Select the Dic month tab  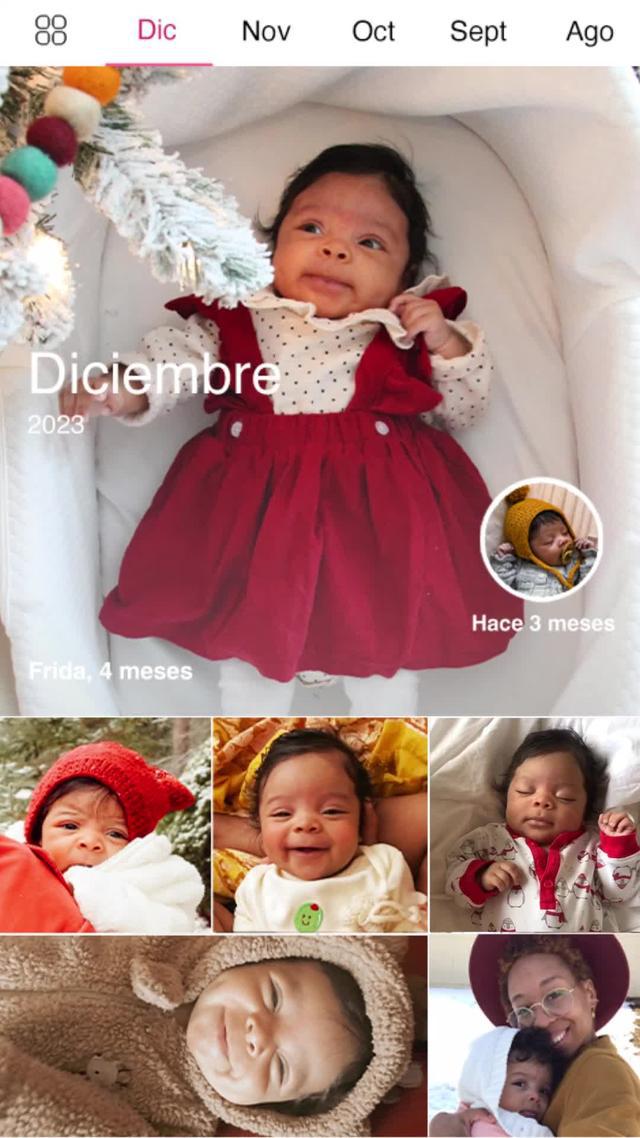[x=157, y=31]
